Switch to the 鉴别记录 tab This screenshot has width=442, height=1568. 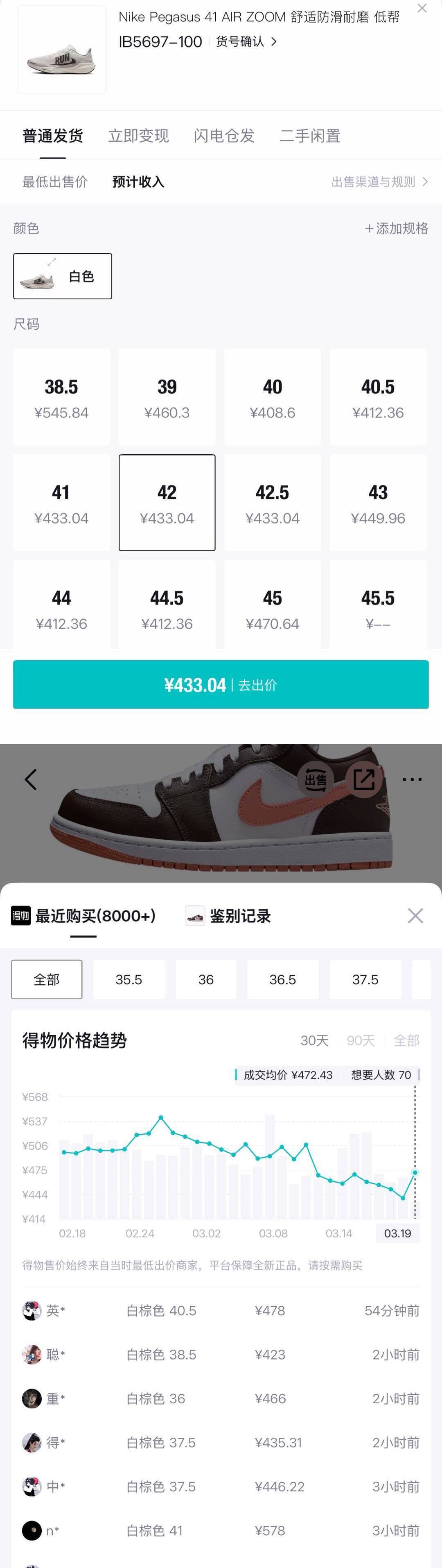point(229,915)
